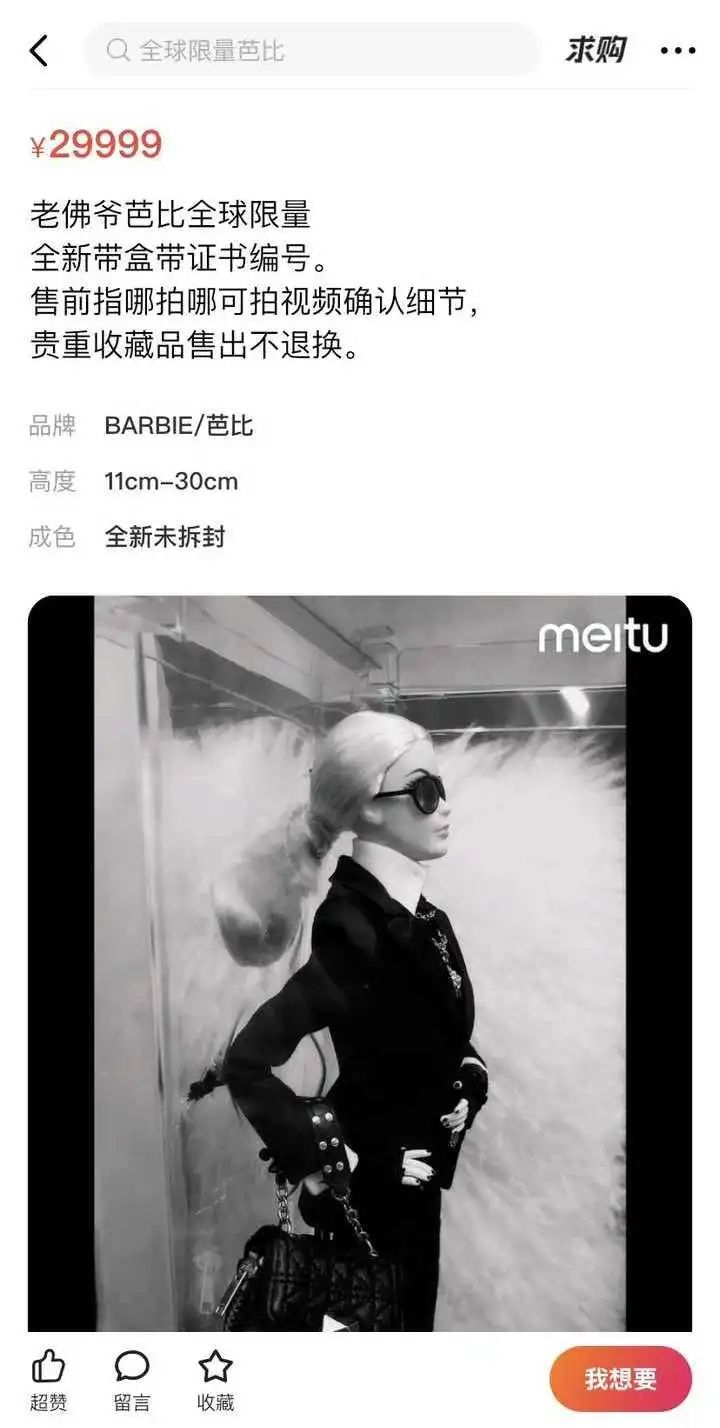The image size is (720, 1428).
Task: Open the three-dot overflow menu
Action: click(x=678, y=51)
